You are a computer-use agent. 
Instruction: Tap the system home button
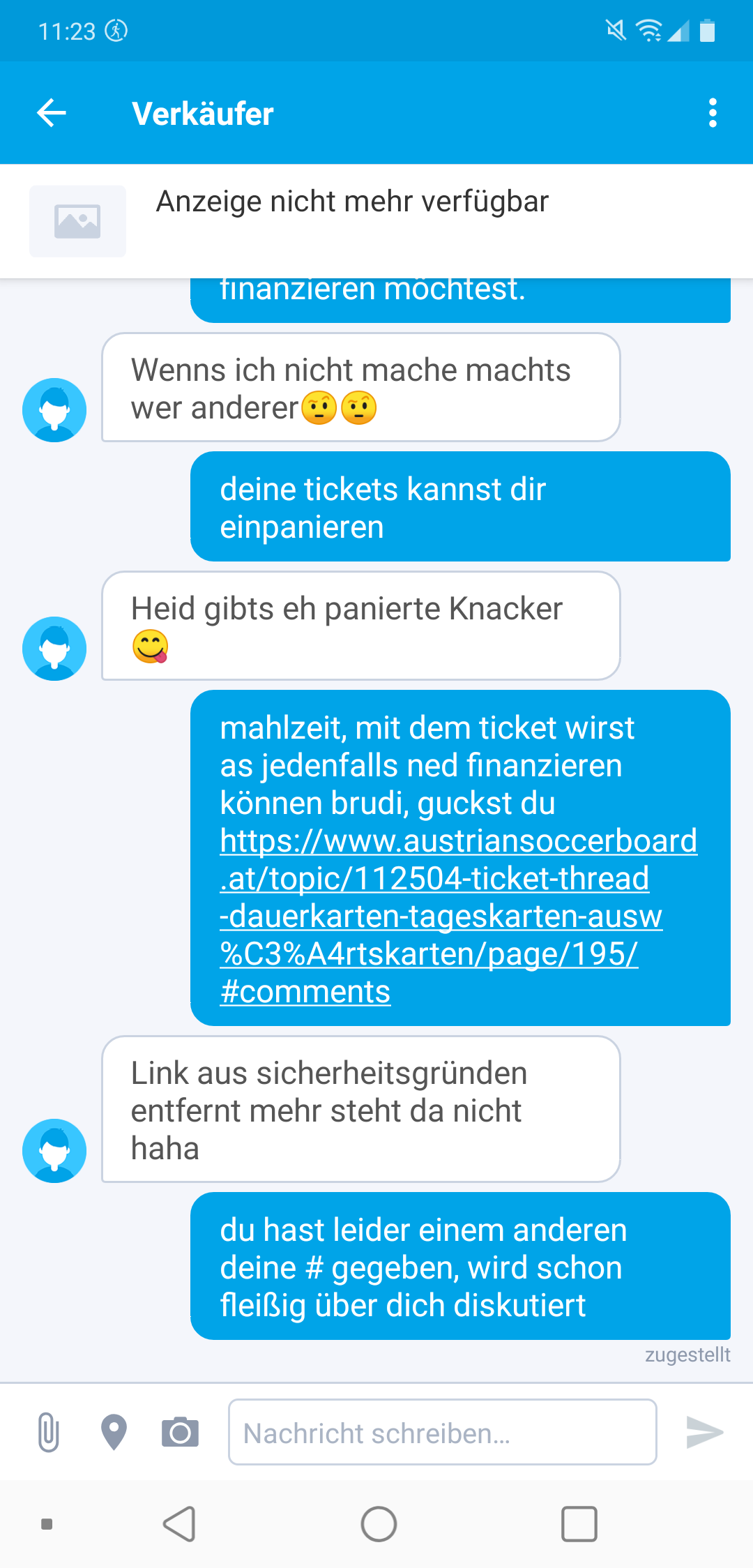379,1524
